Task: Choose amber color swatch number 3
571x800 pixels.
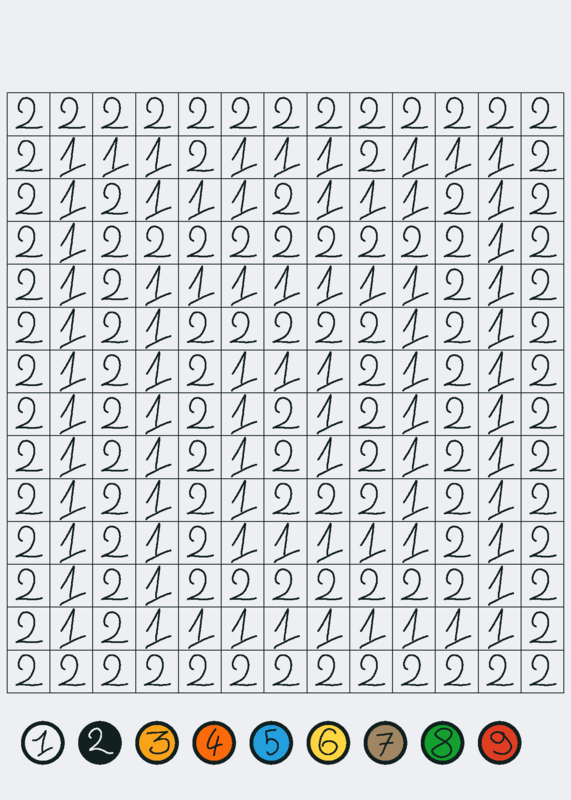Action: pos(157,743)
